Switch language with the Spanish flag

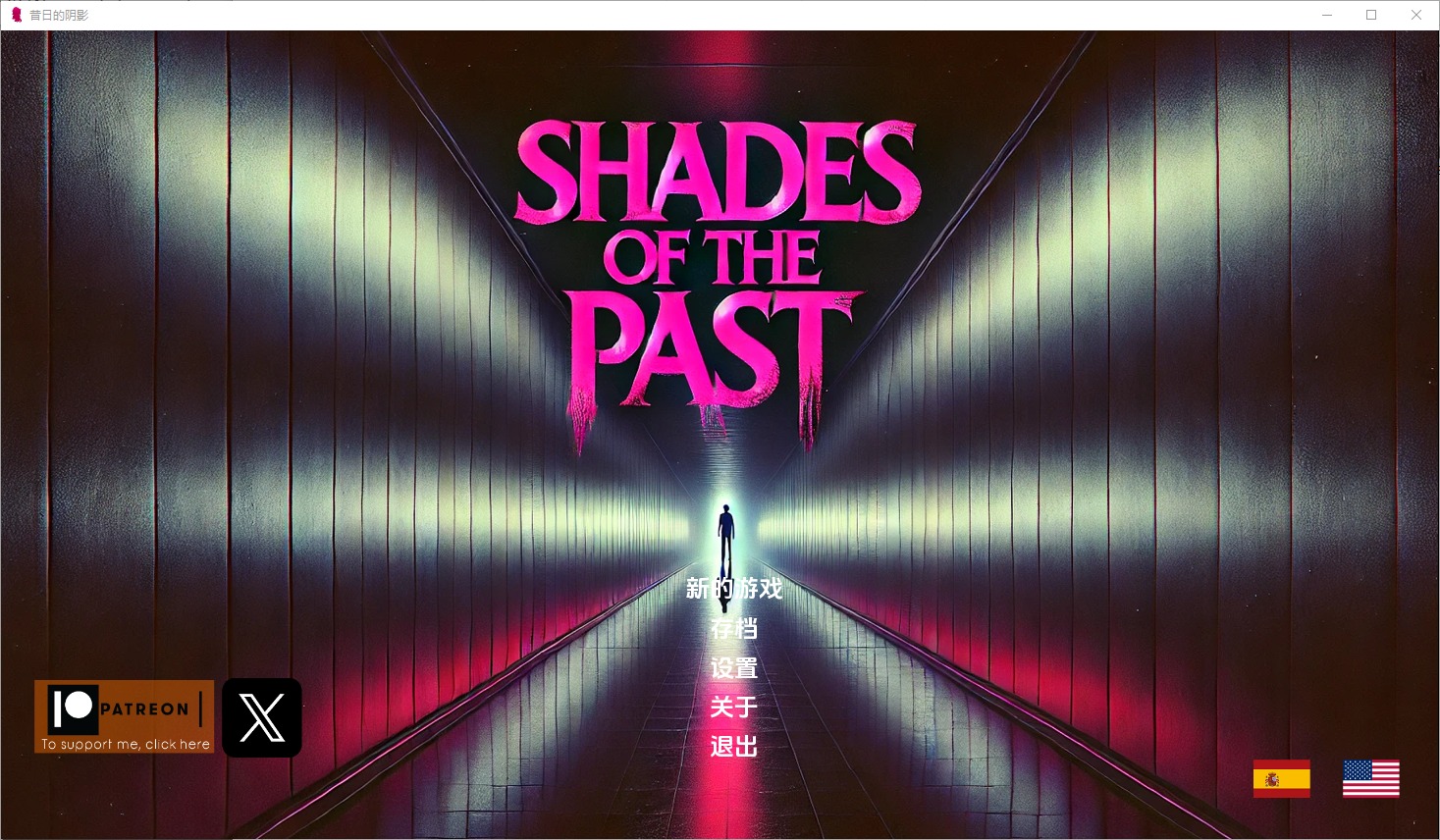click(x=1281, y=779)
